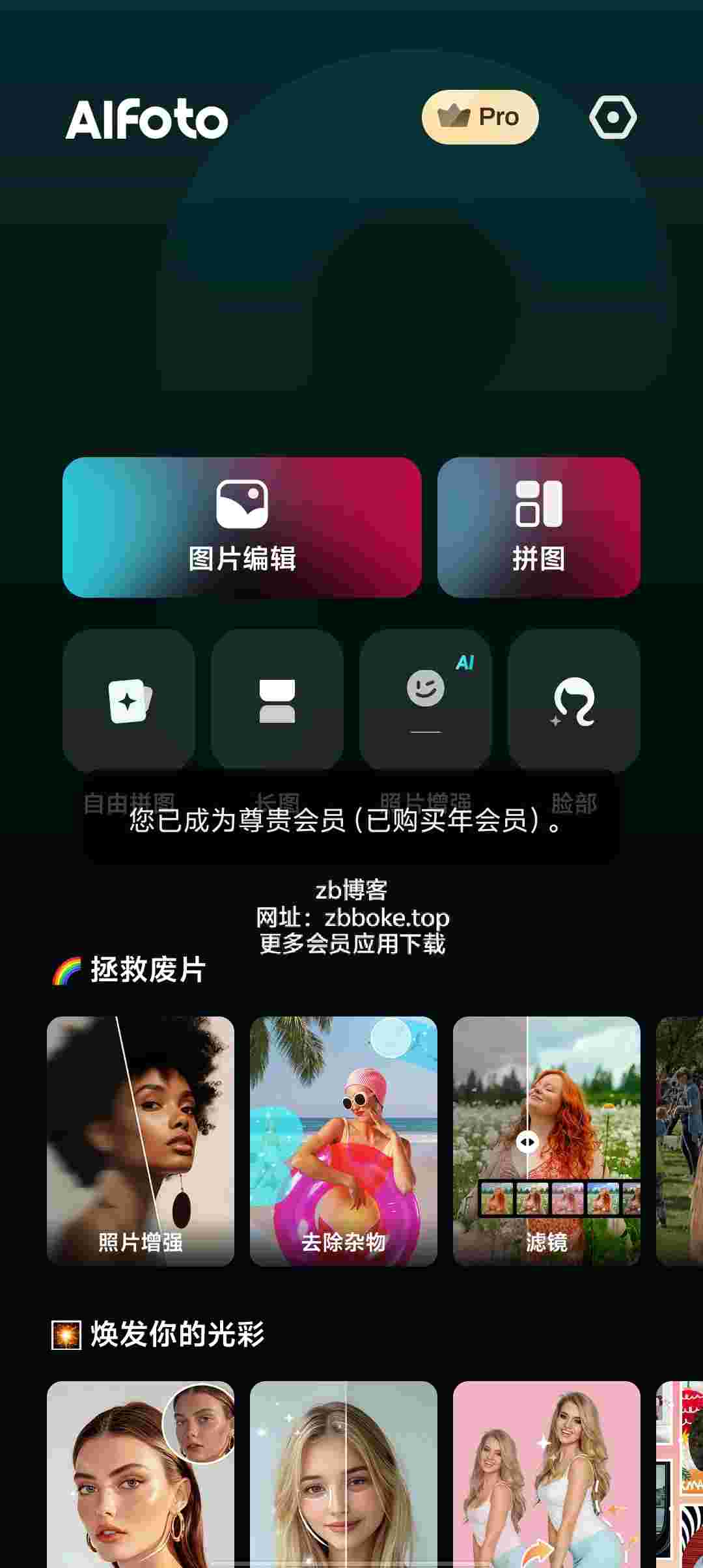Open the 照片增强 sample card
703x1568 pixels.
click(141, 1141)
